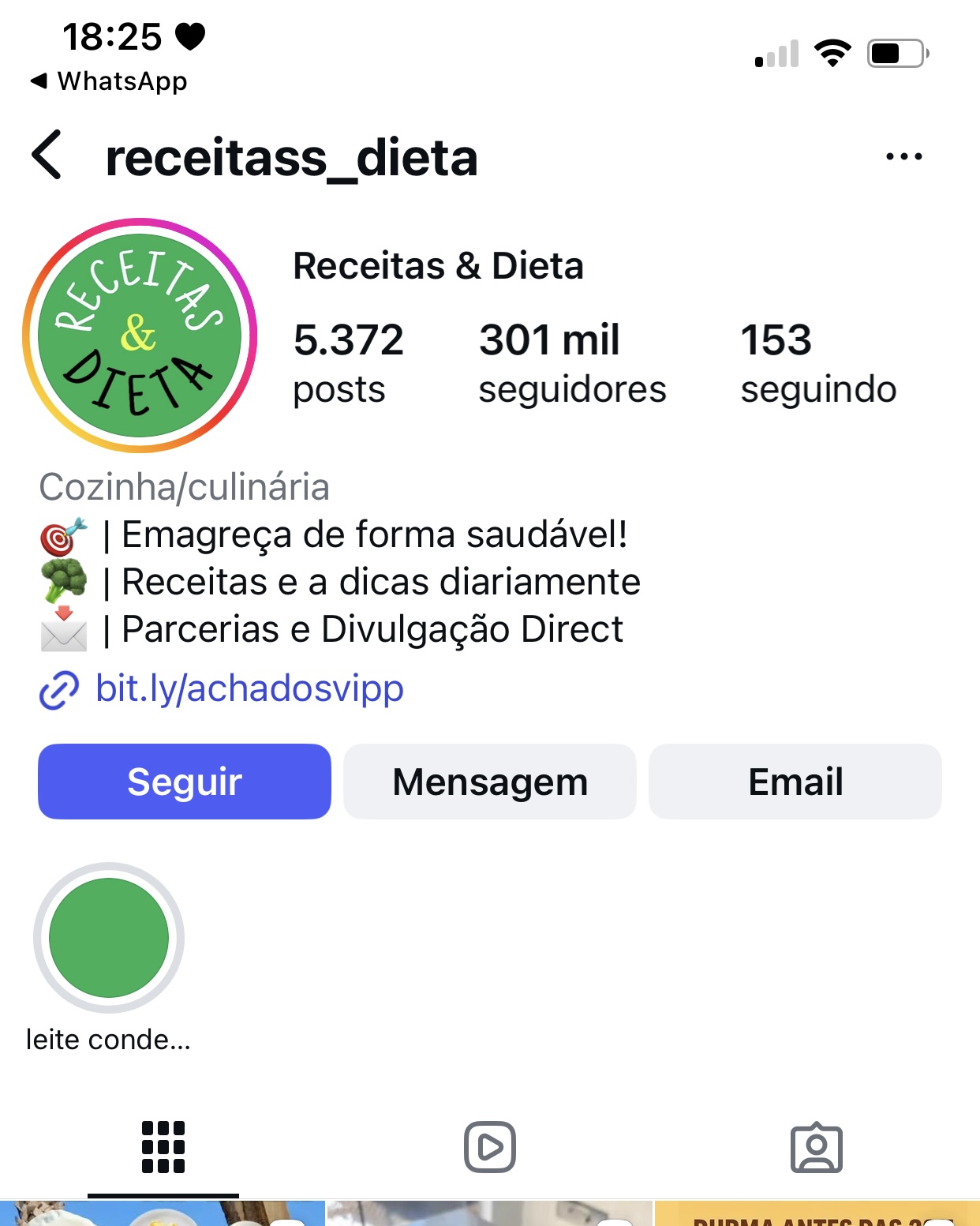The width and height of the screenshot is (980, 1226).
Task: Tap the link chain icon in the bio
Action: click(x=57, y=688)
